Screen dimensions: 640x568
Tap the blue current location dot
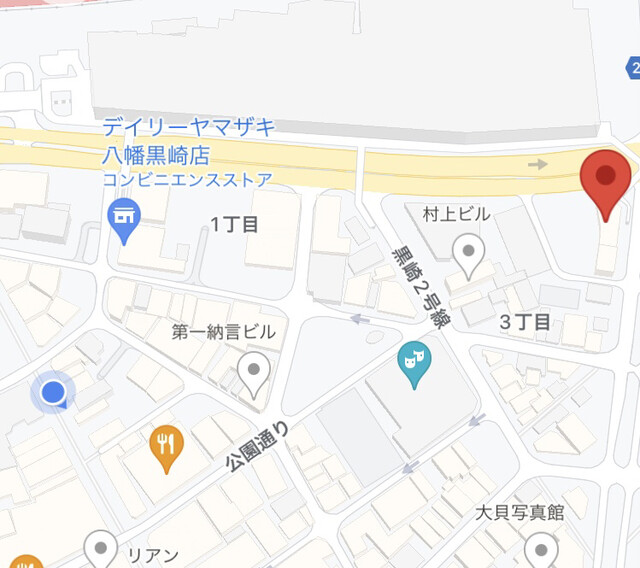(x=52, y=391)
